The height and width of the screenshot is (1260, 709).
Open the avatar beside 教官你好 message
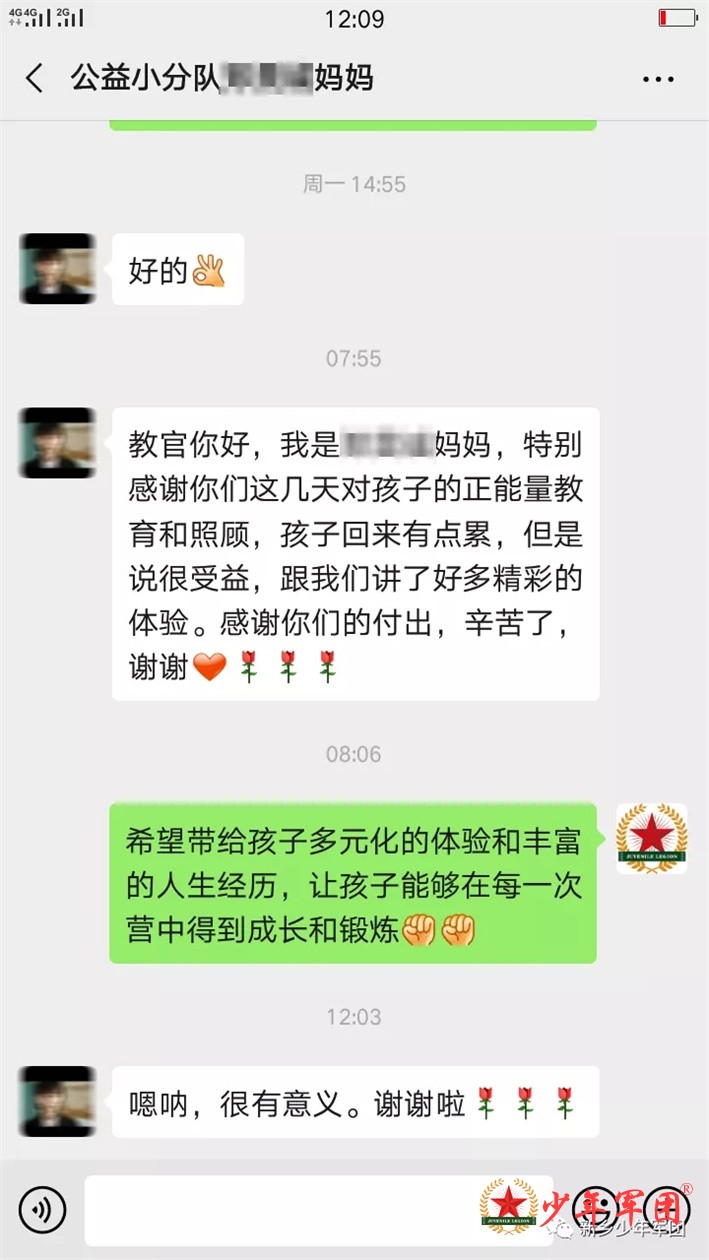coord(58,442)
